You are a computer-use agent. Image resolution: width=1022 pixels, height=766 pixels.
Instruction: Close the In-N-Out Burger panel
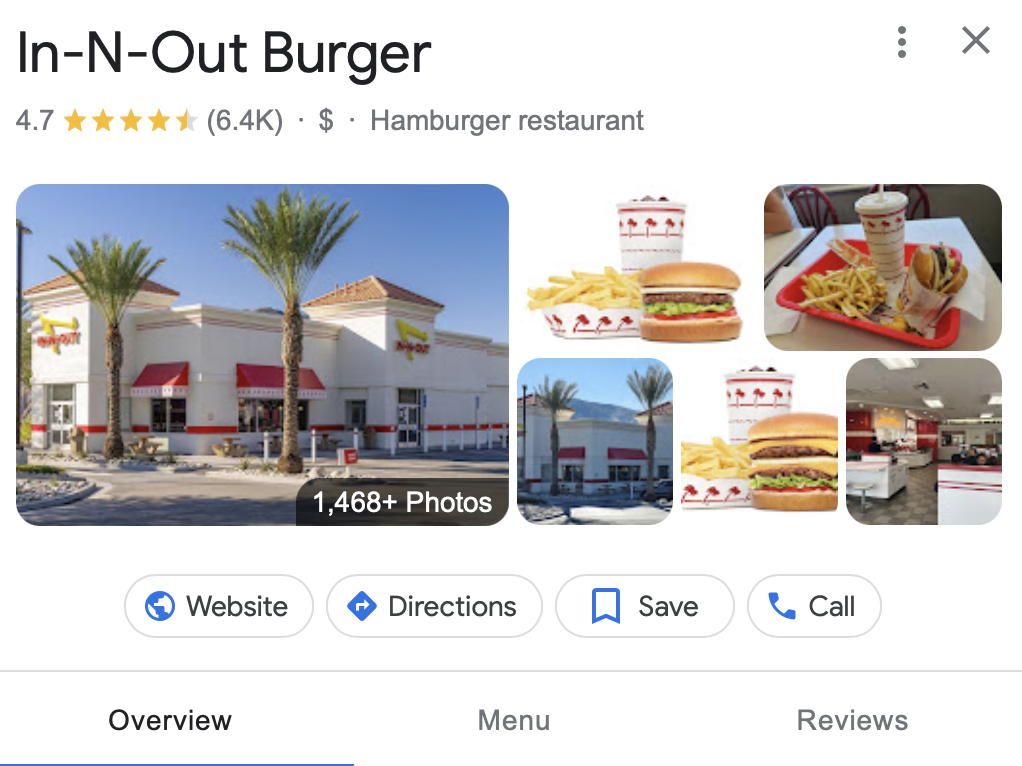[975, 41]
